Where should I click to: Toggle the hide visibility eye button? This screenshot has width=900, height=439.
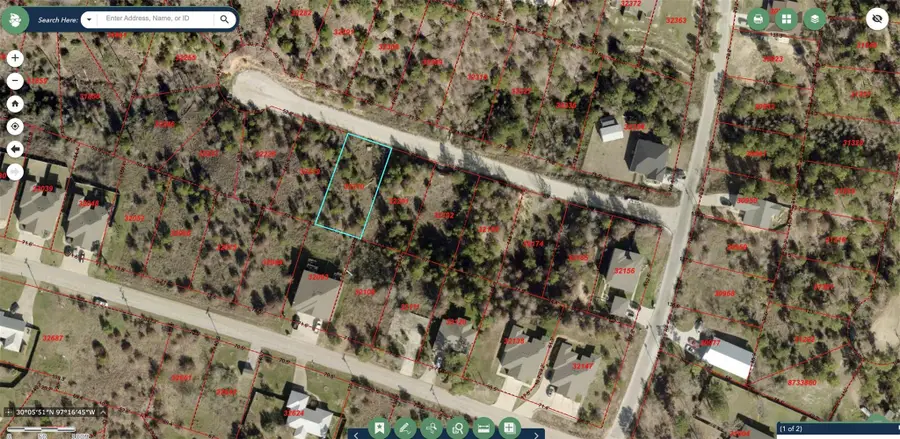pyautogui.click(x=877, y=19)
